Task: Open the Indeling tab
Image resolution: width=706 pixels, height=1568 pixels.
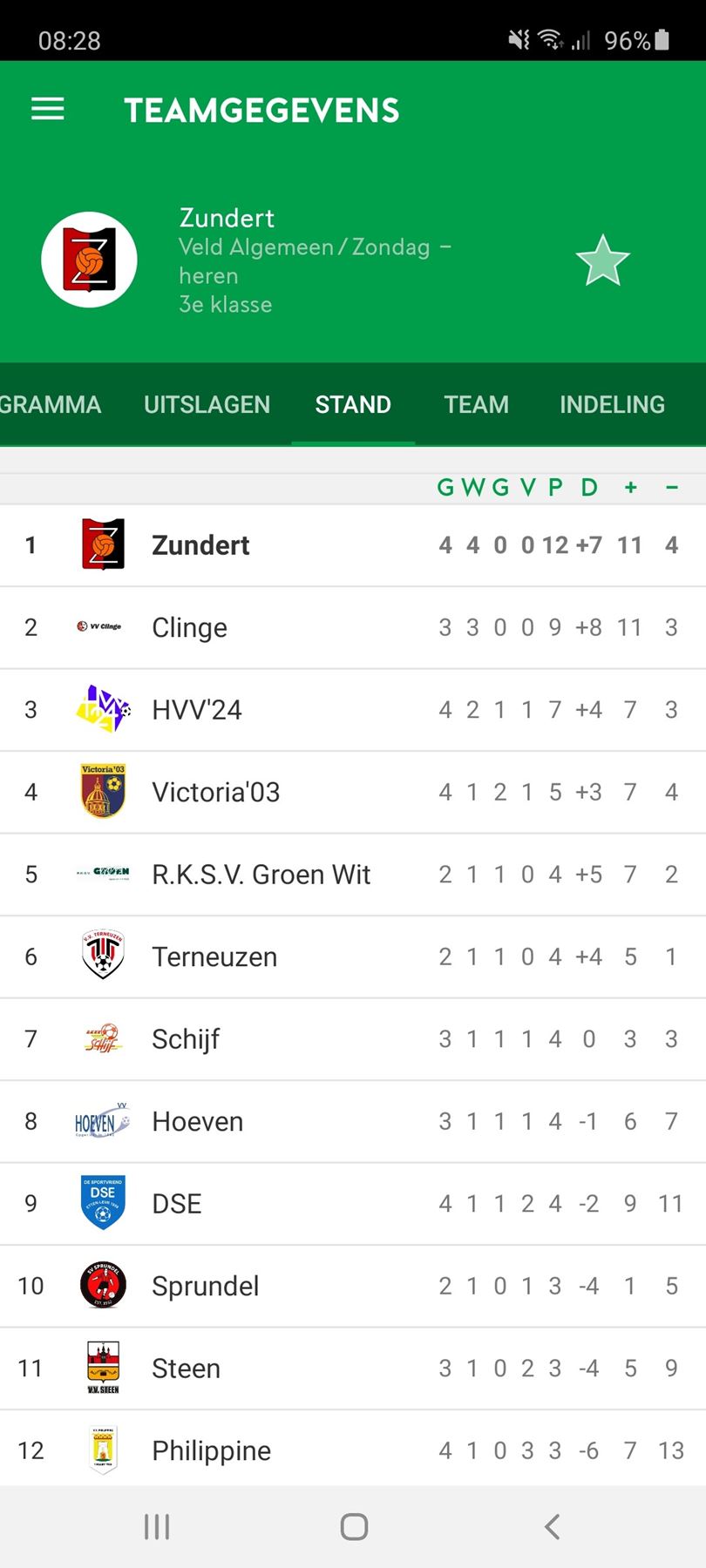Action: pyautogui.click(x=612, y=405)
